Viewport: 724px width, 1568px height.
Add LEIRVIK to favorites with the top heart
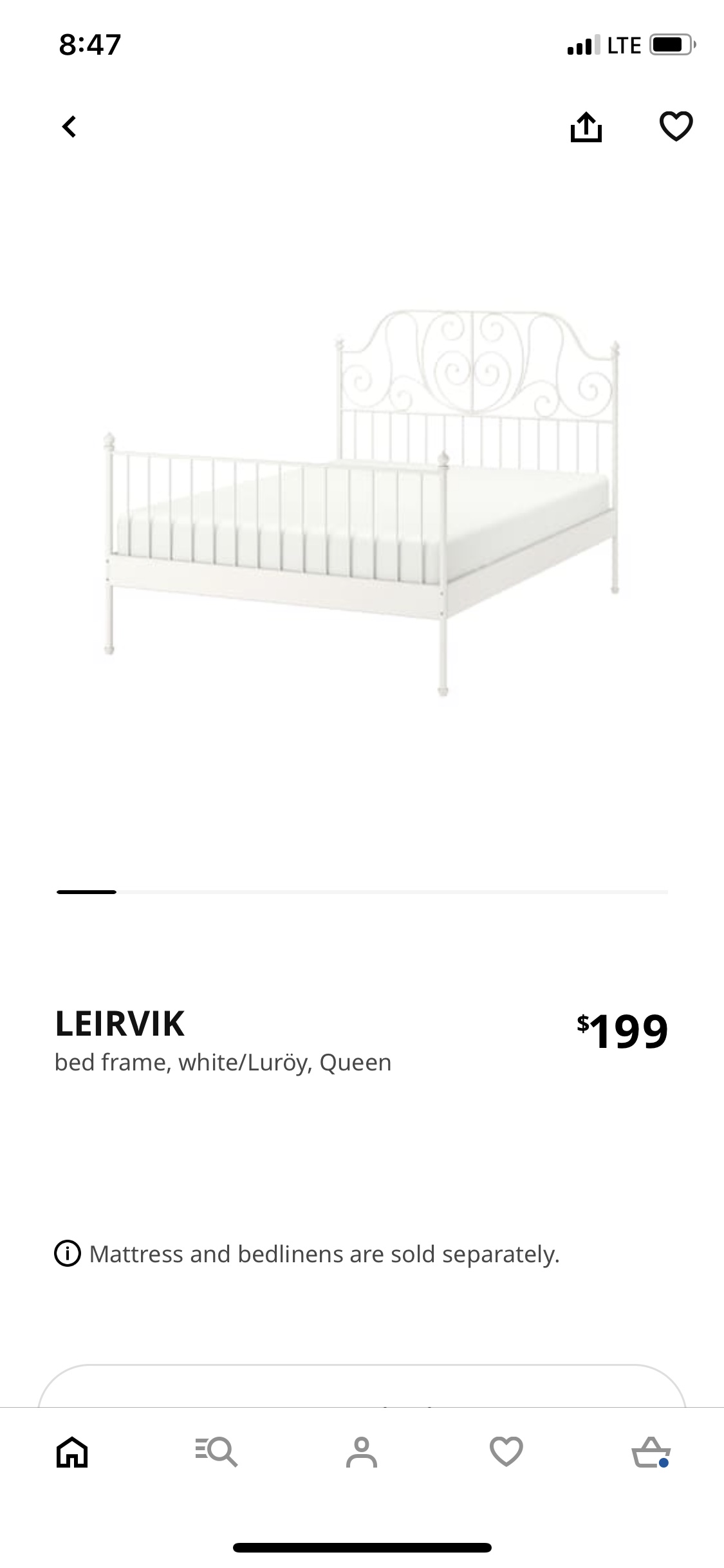click(676, 126)
